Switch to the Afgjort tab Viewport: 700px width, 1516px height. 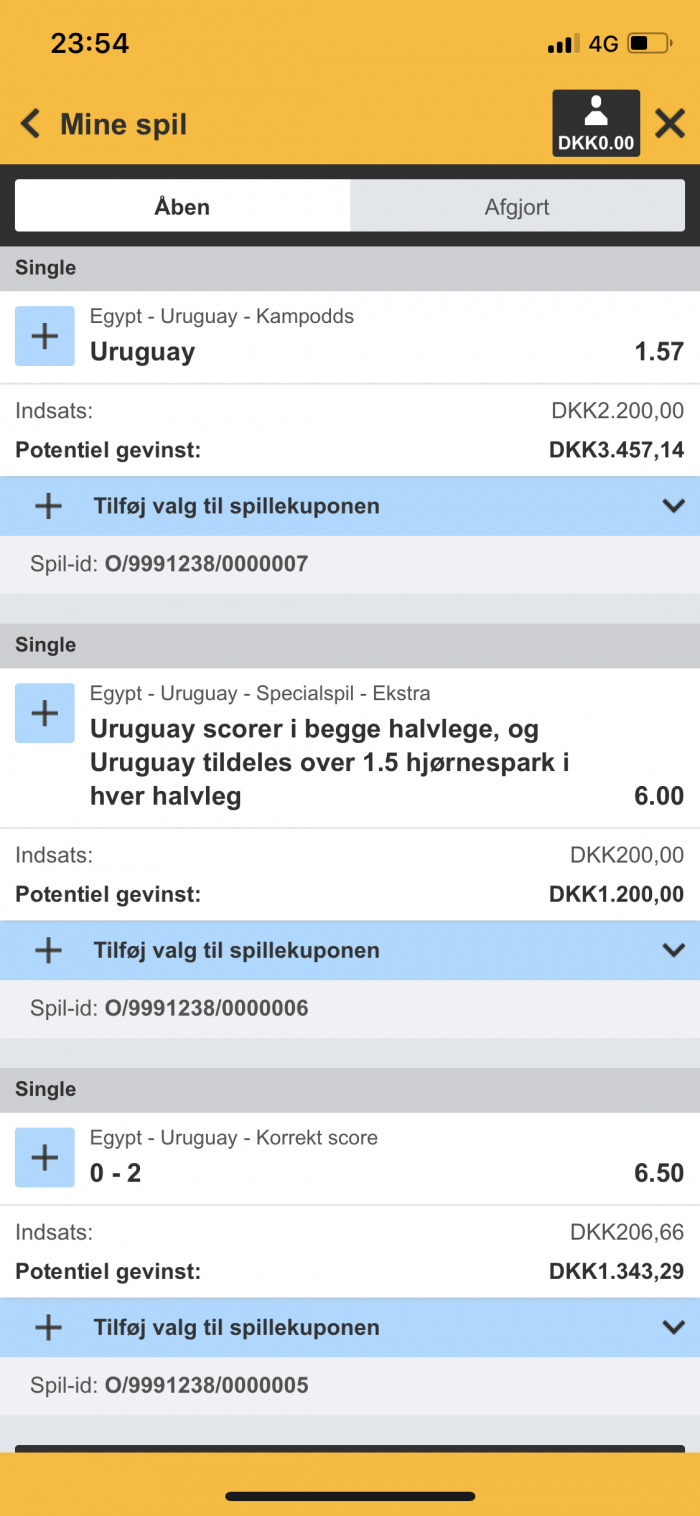pyautogui.click(x=517, y=207)
